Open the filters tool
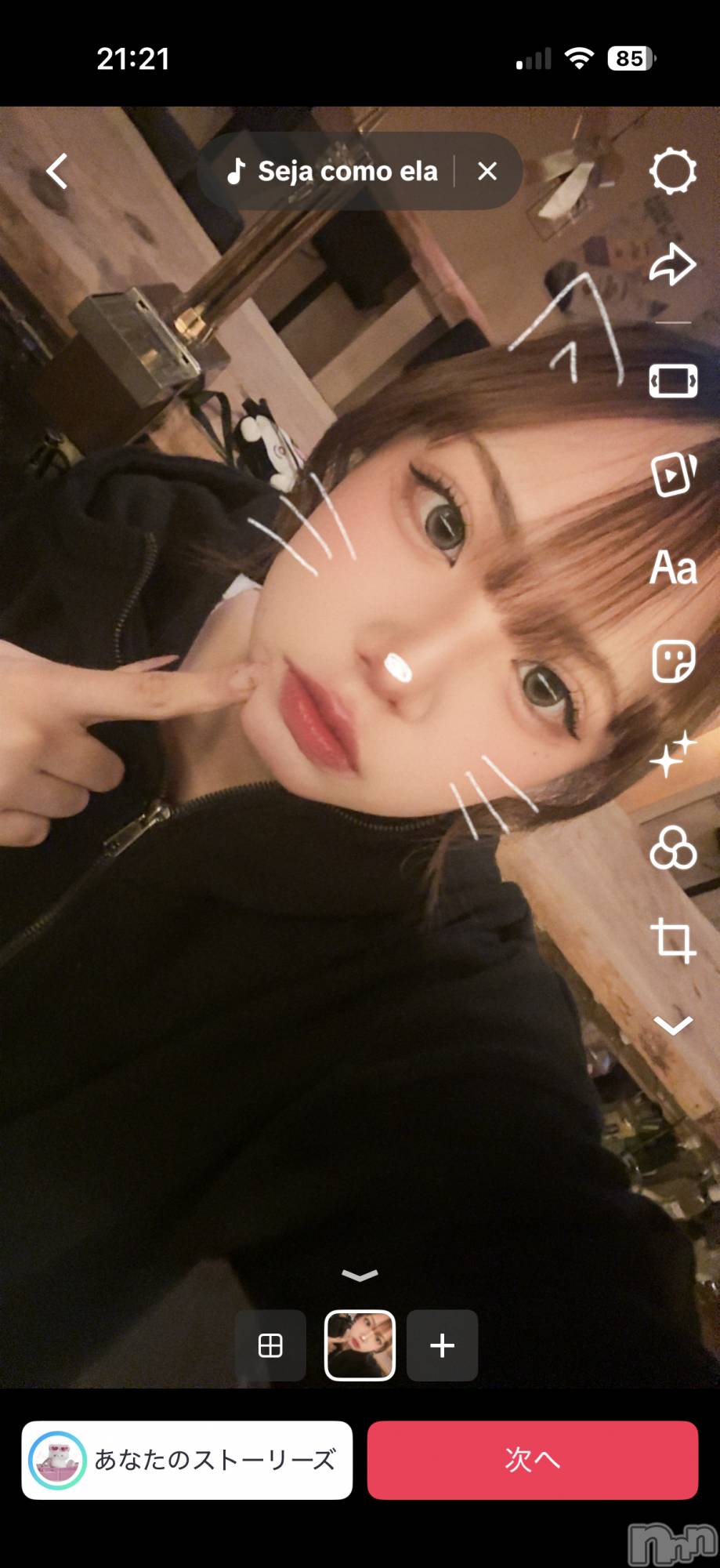This screenshot has height=1568, width=720. point(673,848)
